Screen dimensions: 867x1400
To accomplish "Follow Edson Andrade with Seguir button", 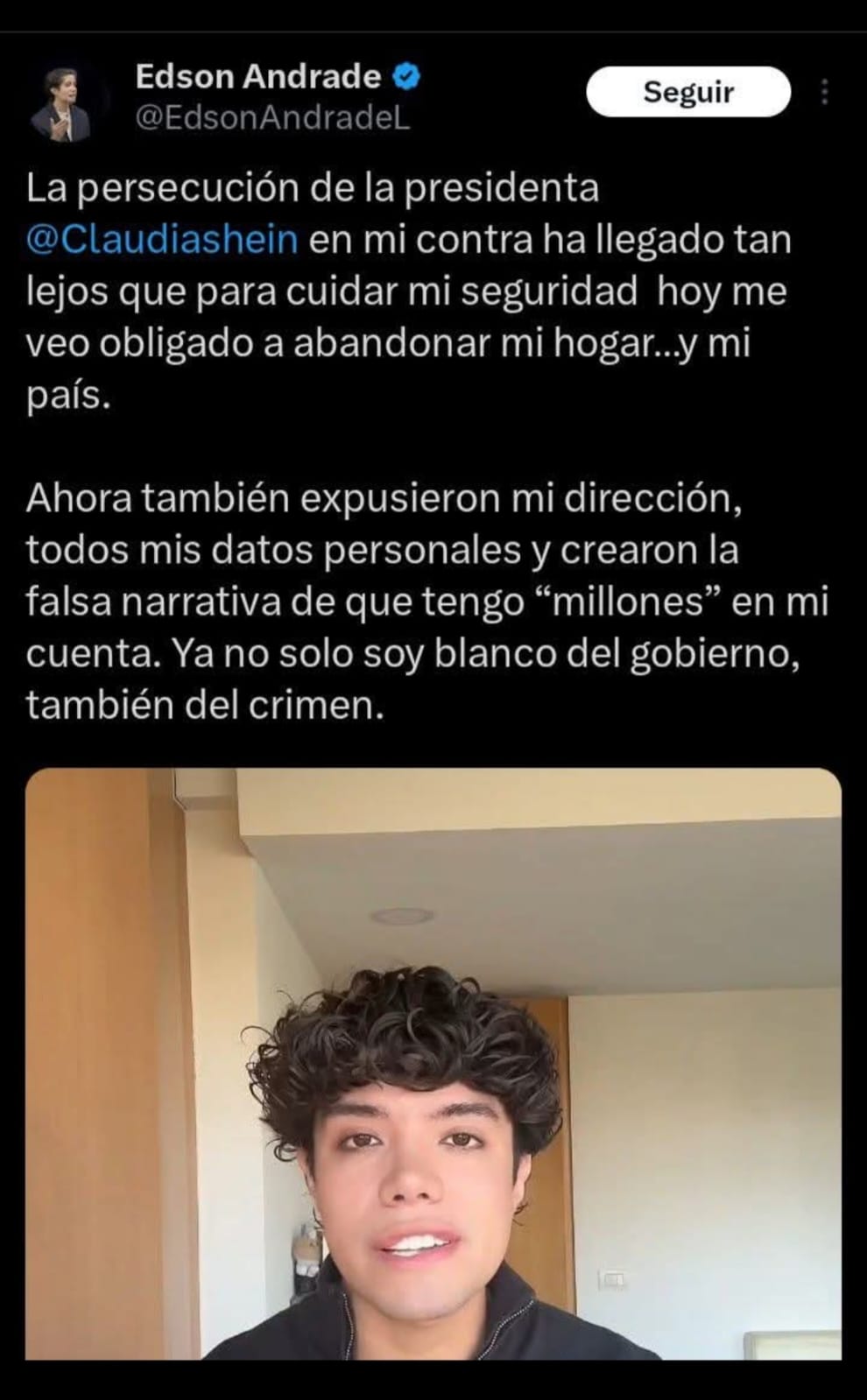I will pyautogui.click(x=687, y=92).
